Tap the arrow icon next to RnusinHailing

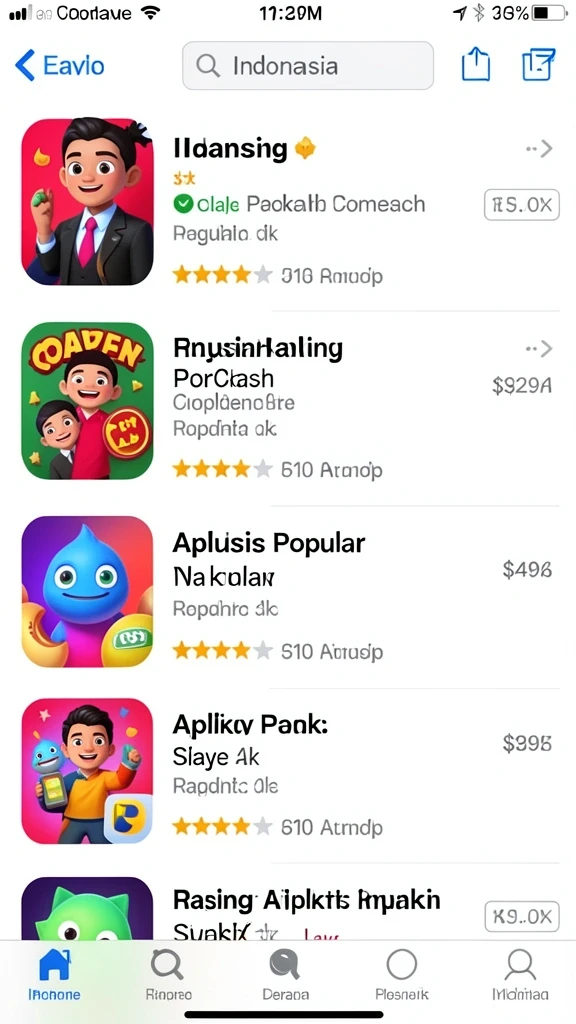pos(539,348)
